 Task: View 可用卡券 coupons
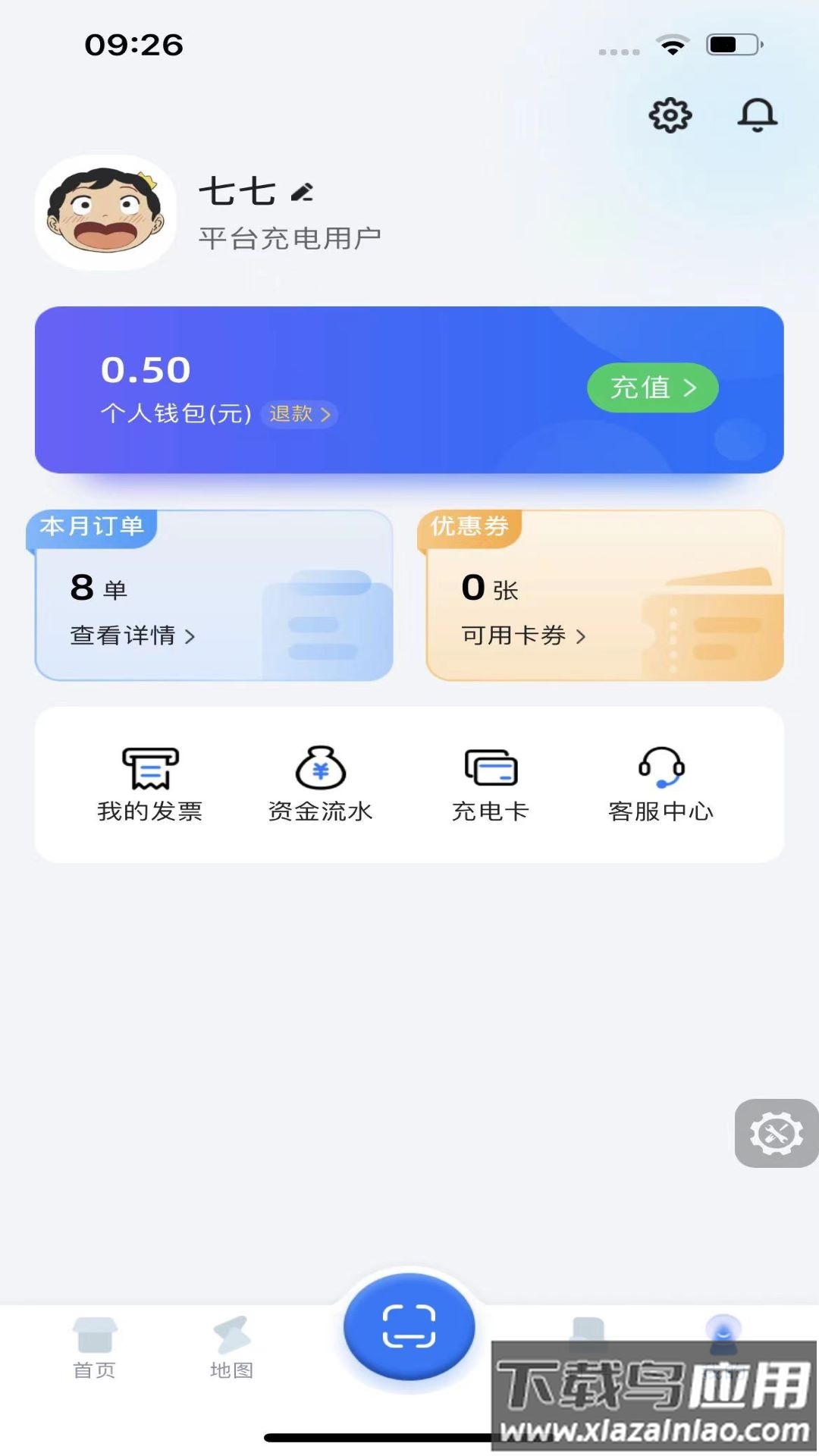[523, 635]
